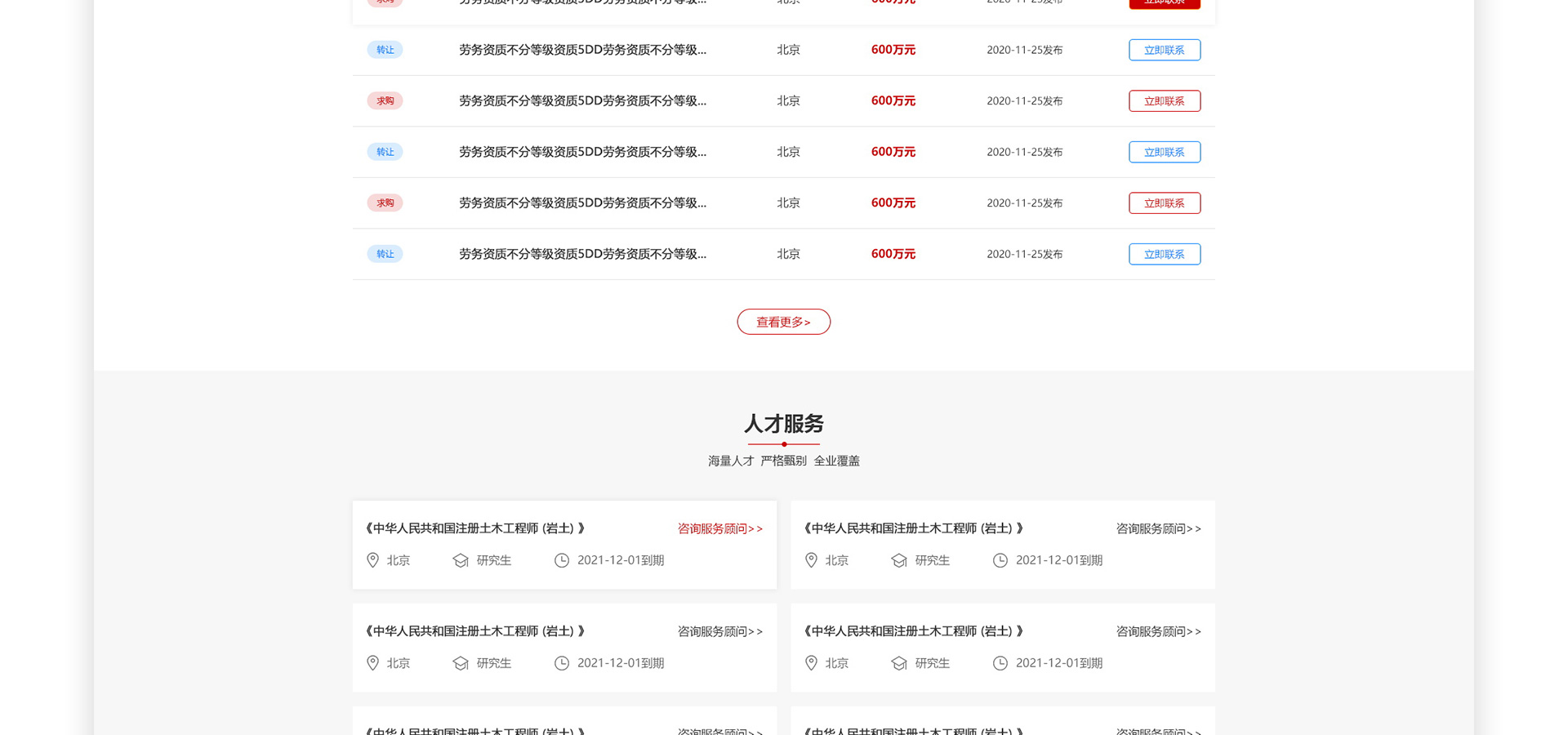The image size is (1568, 735).
Task: Open the red highlighted 咨询服务顾问 link
Action: pos(719,528)
